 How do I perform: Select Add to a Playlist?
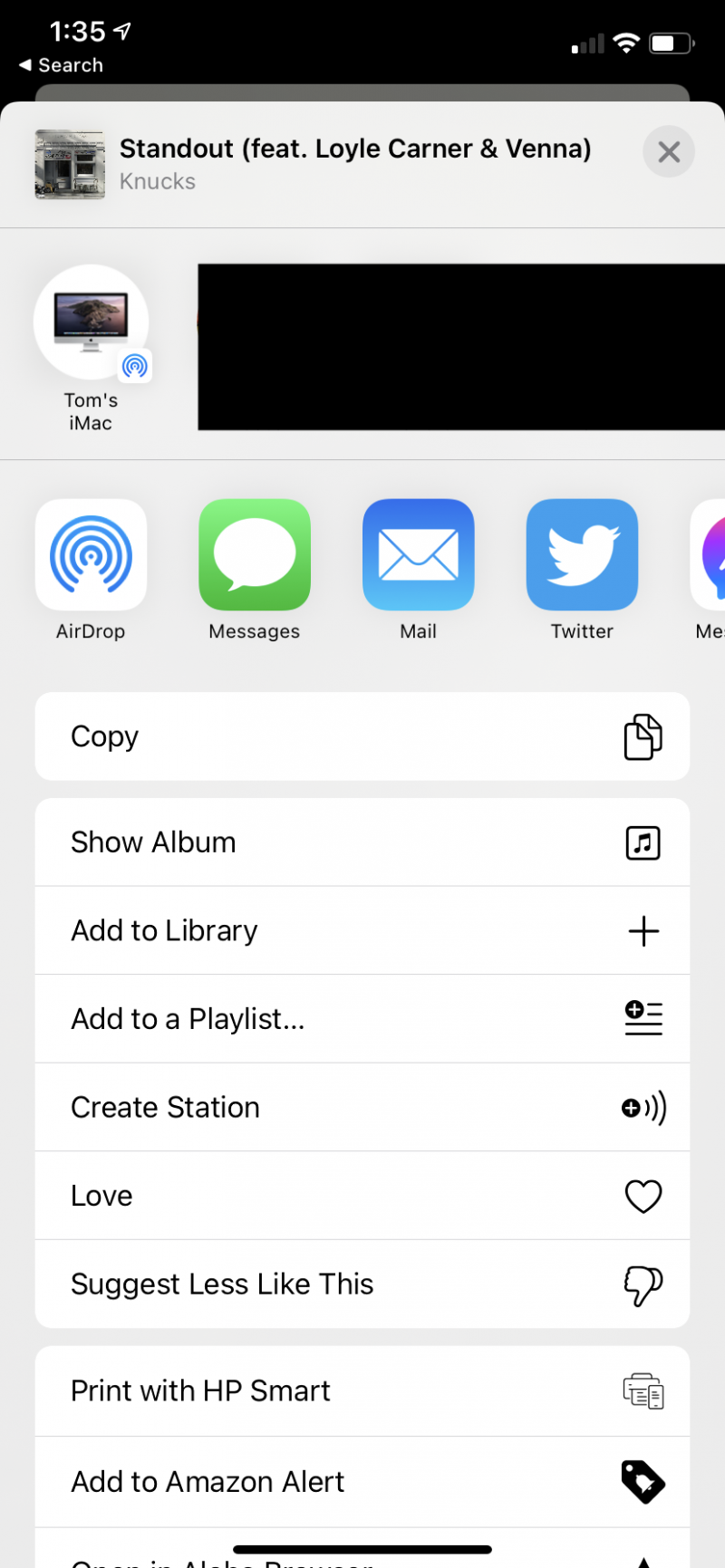(362, 1018)
